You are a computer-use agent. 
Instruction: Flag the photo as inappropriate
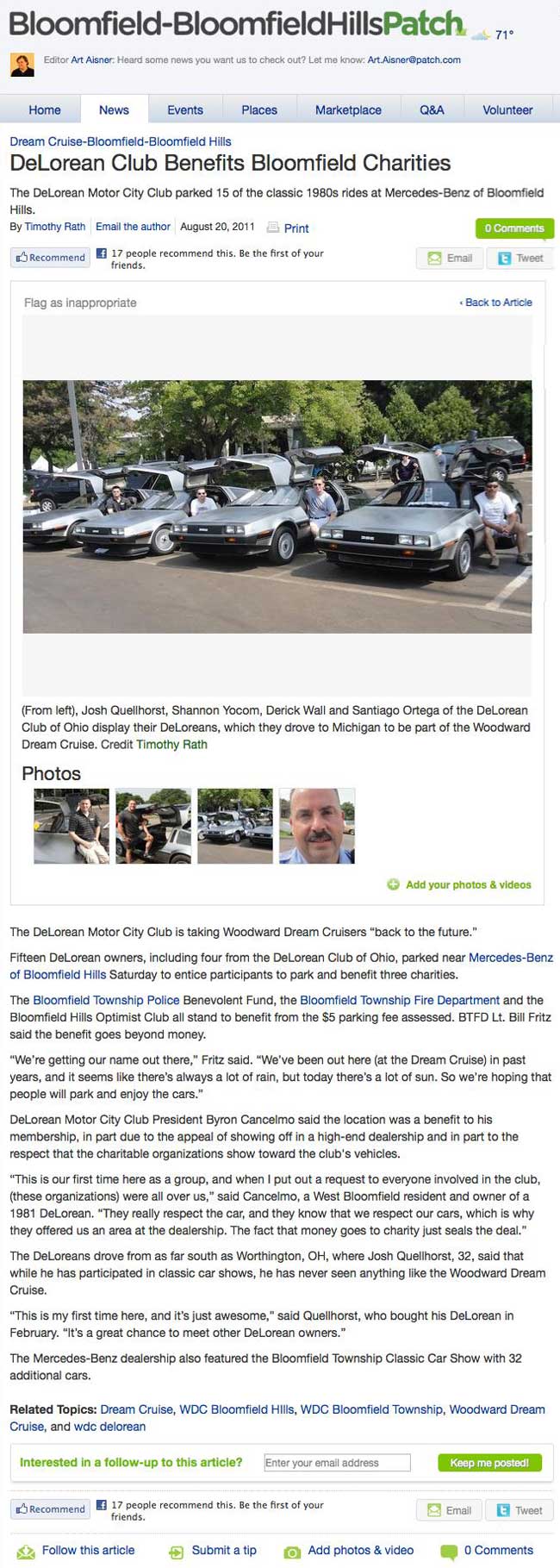[80, 303]
